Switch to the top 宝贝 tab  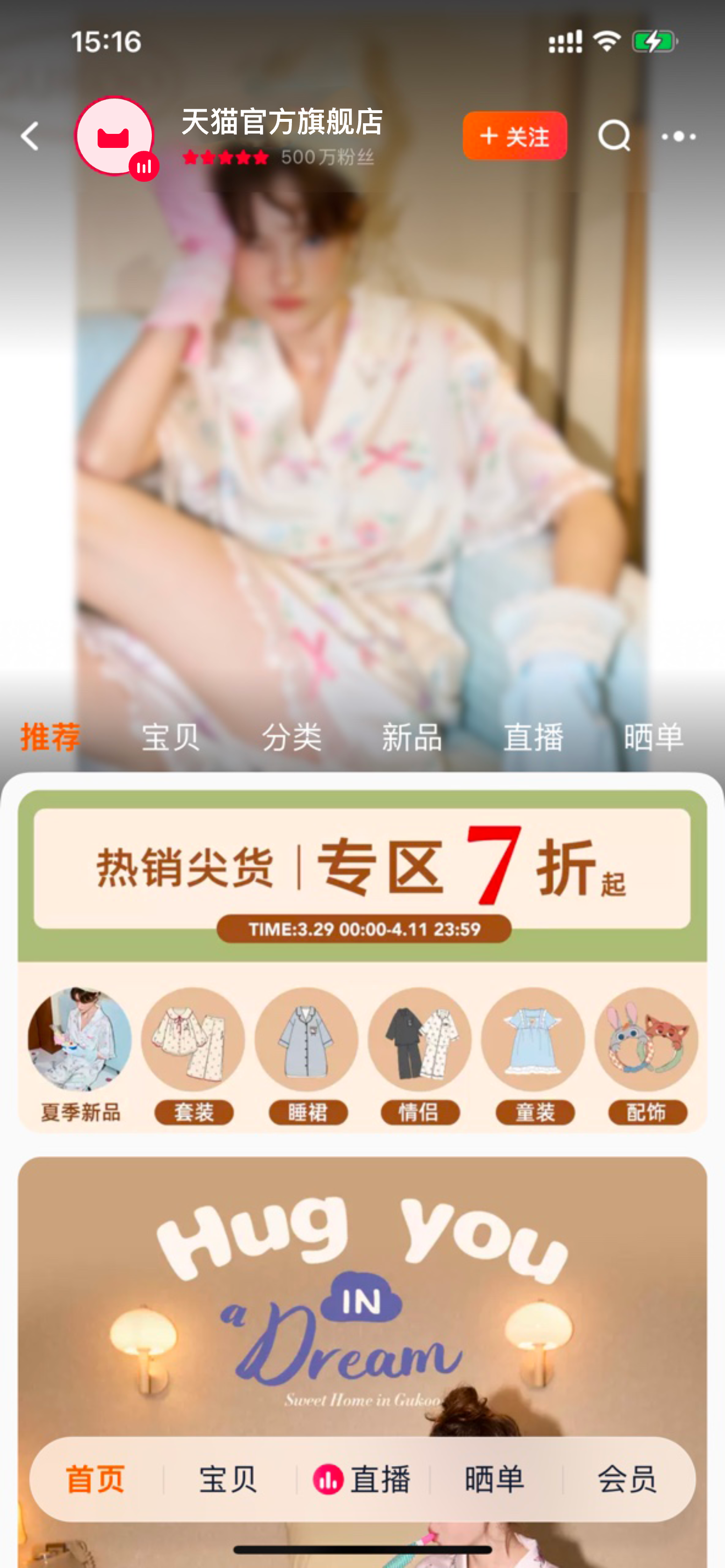171,737
